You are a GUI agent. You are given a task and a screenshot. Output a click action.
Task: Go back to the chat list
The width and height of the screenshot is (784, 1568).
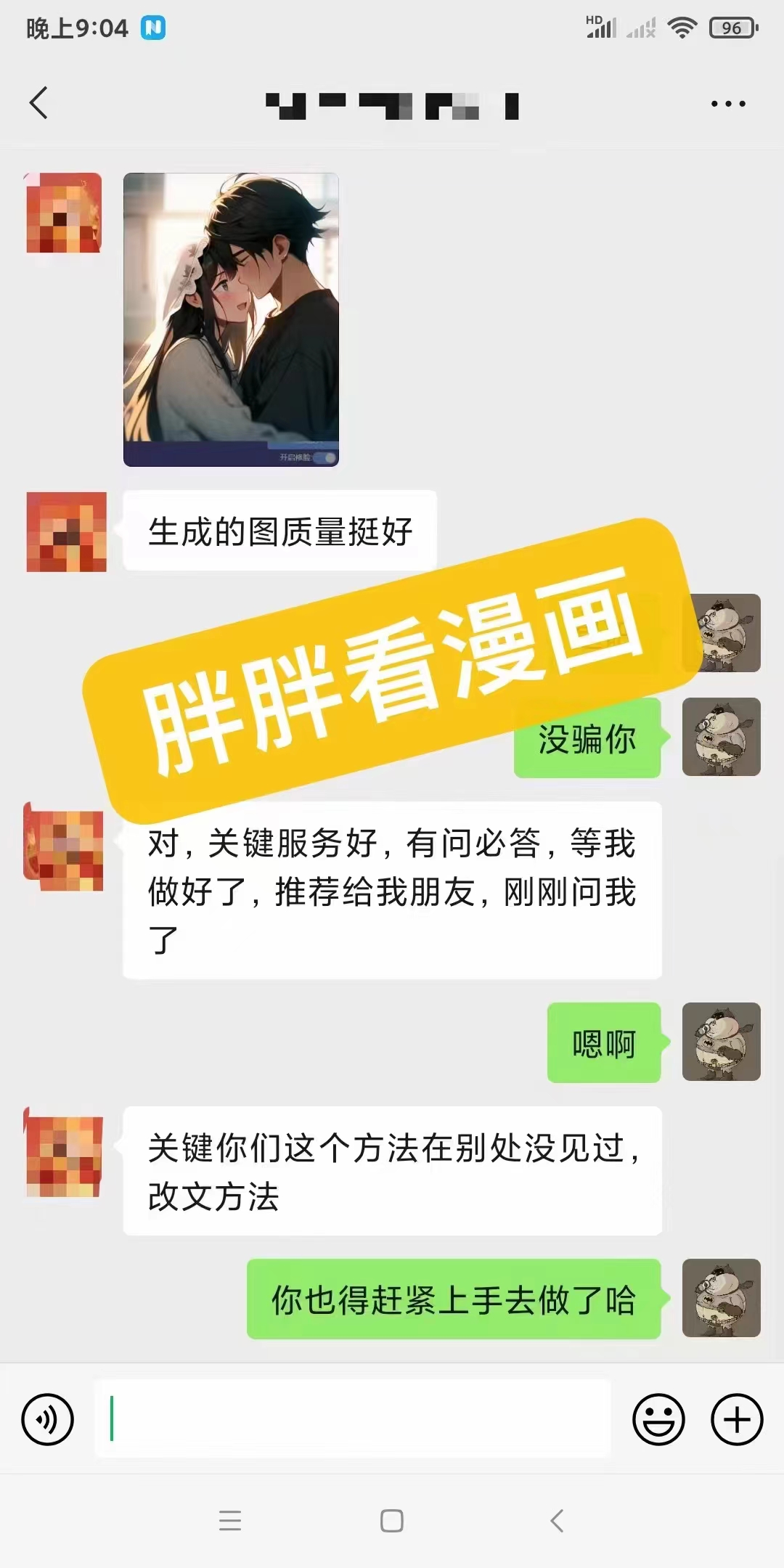tap(39, 103)
